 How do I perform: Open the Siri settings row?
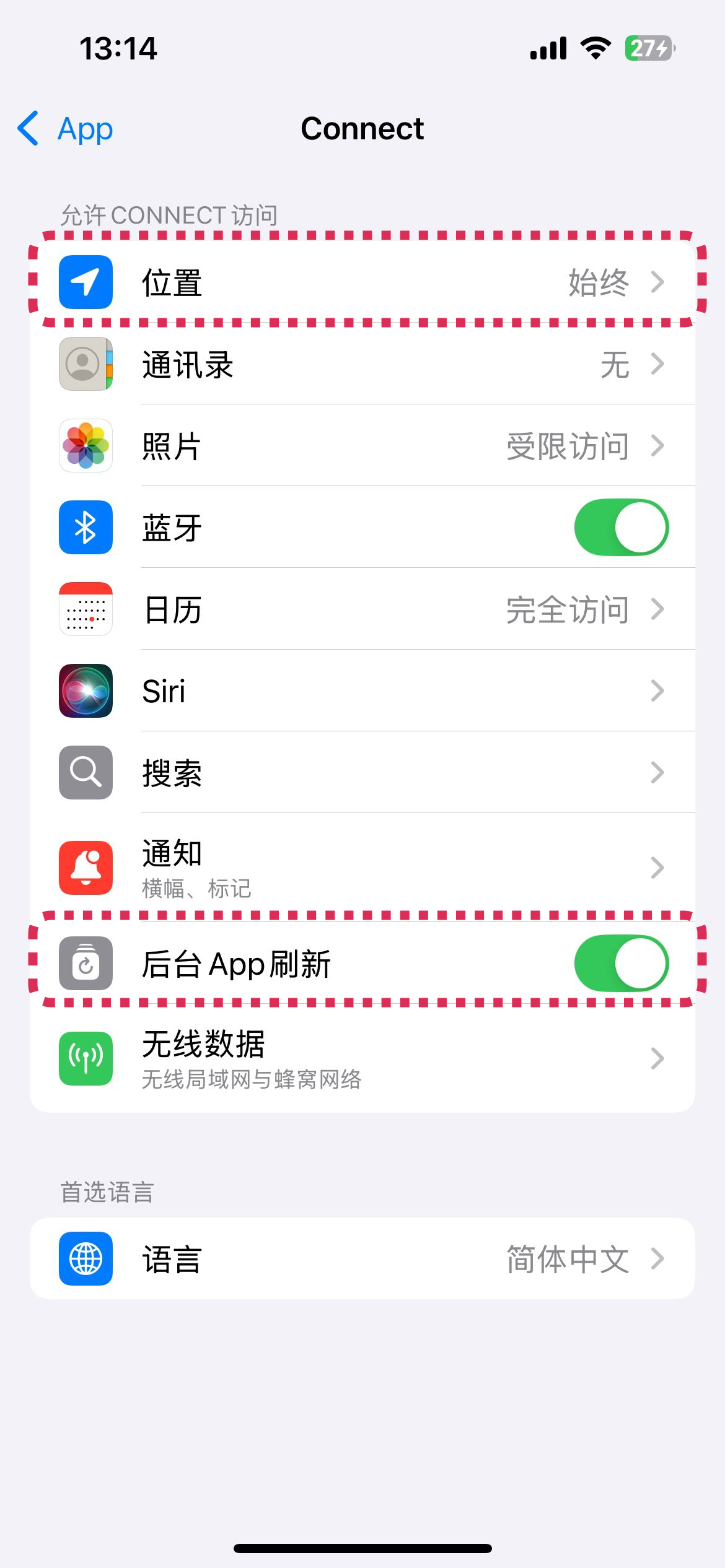[362, 691]
